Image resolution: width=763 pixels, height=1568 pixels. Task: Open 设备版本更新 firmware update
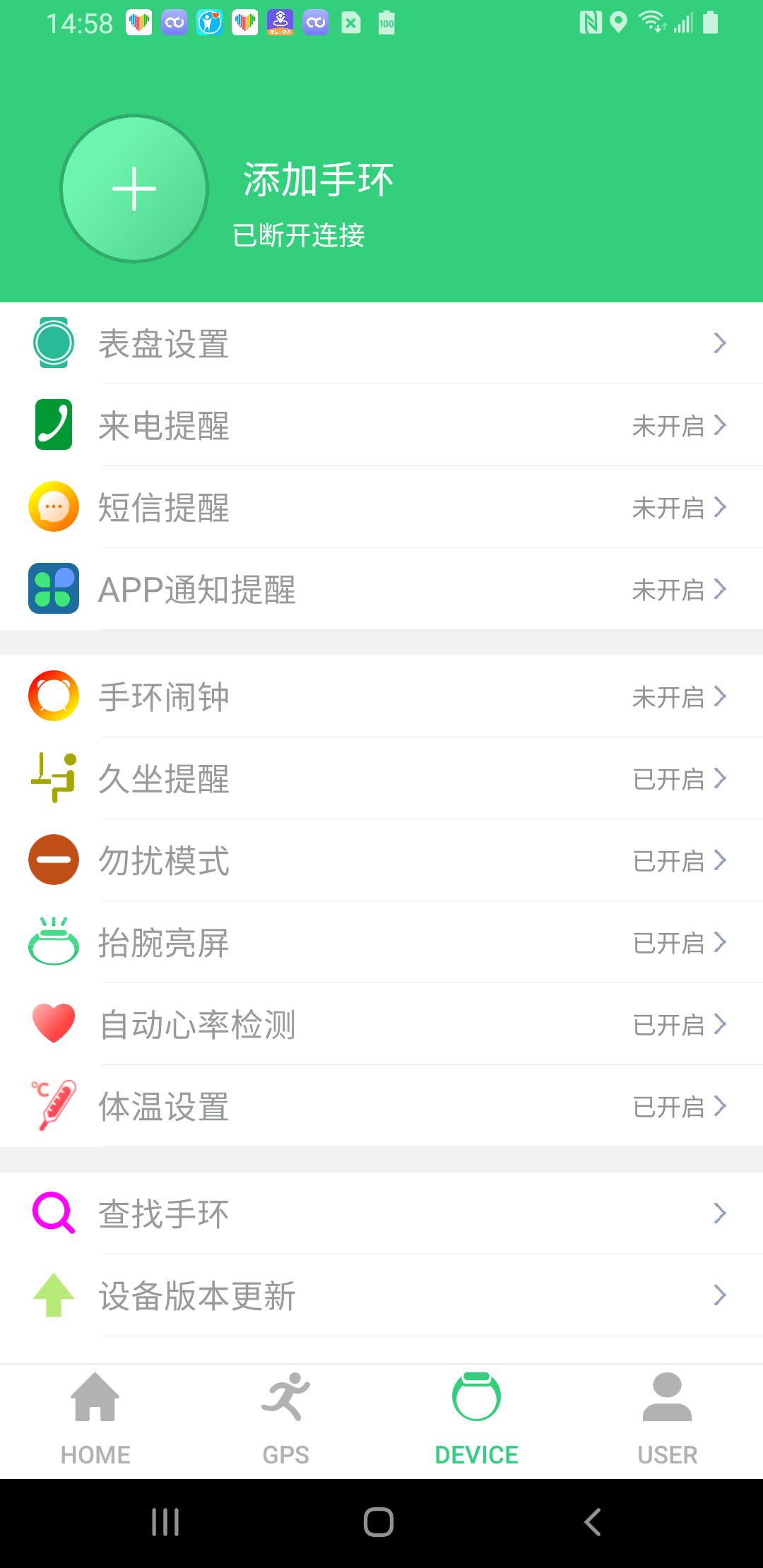point(381,1295)
